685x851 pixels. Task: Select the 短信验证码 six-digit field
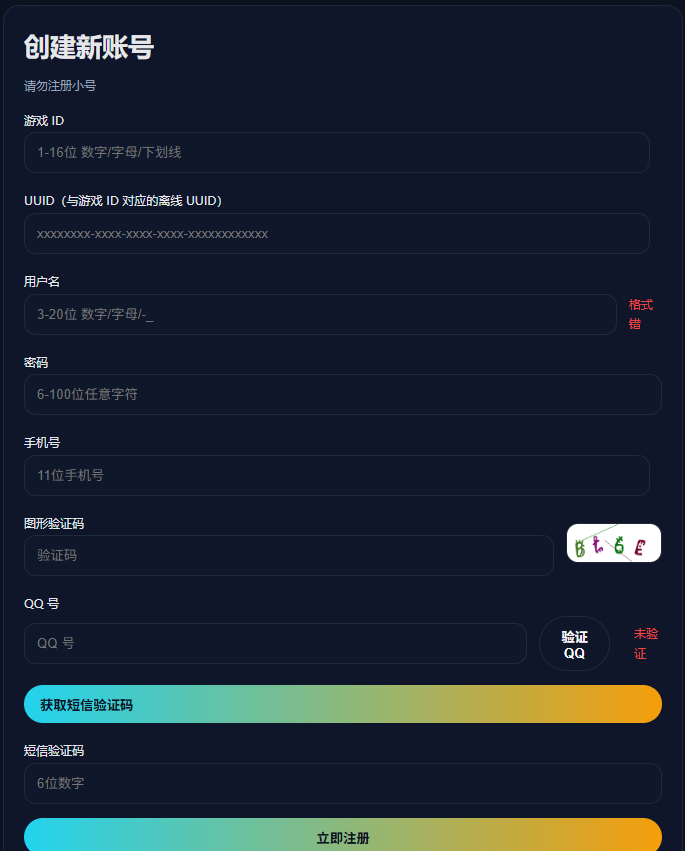pyautogui.click(x=342, y=784)
